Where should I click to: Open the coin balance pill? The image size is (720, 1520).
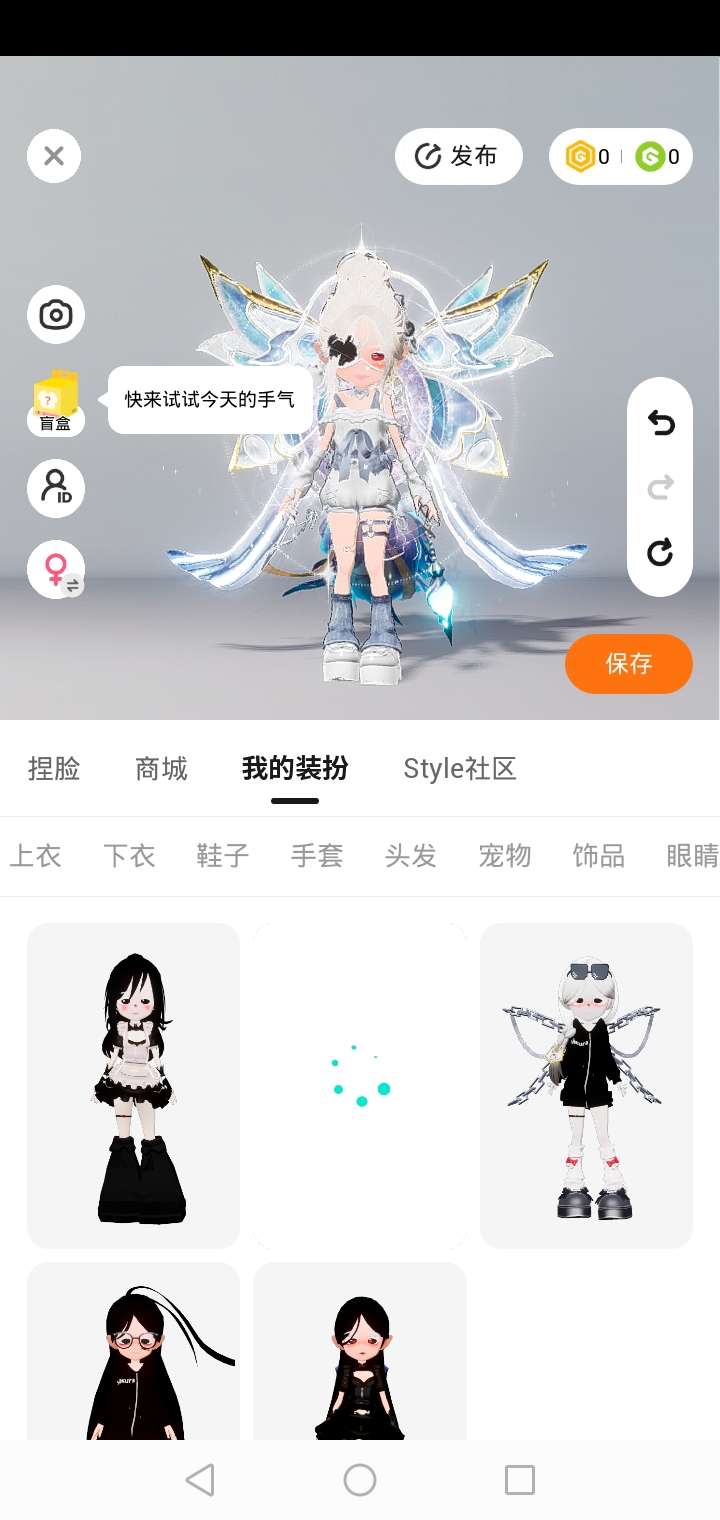point(621,157)
